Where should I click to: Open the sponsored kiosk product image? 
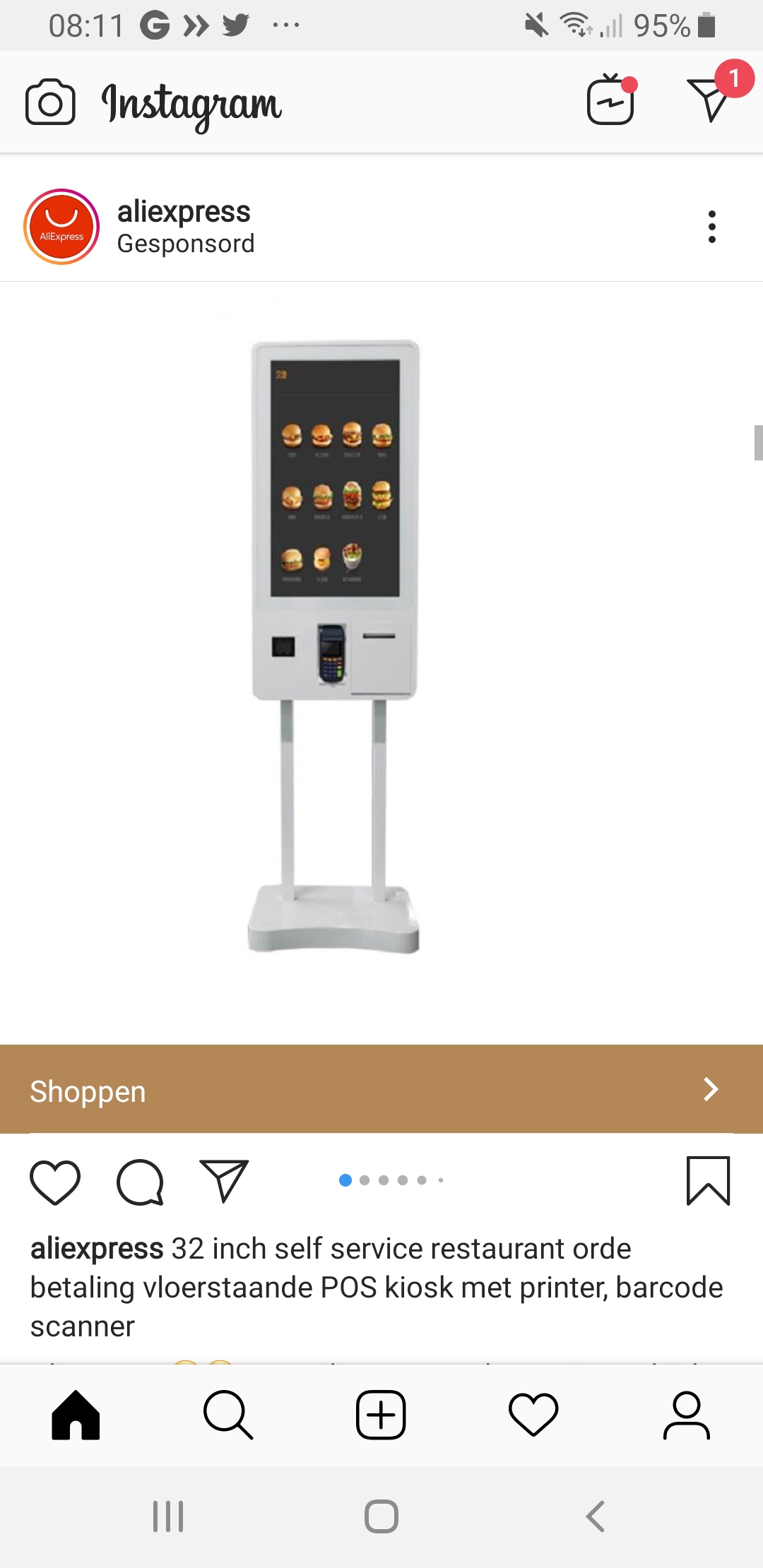point(381,663)
